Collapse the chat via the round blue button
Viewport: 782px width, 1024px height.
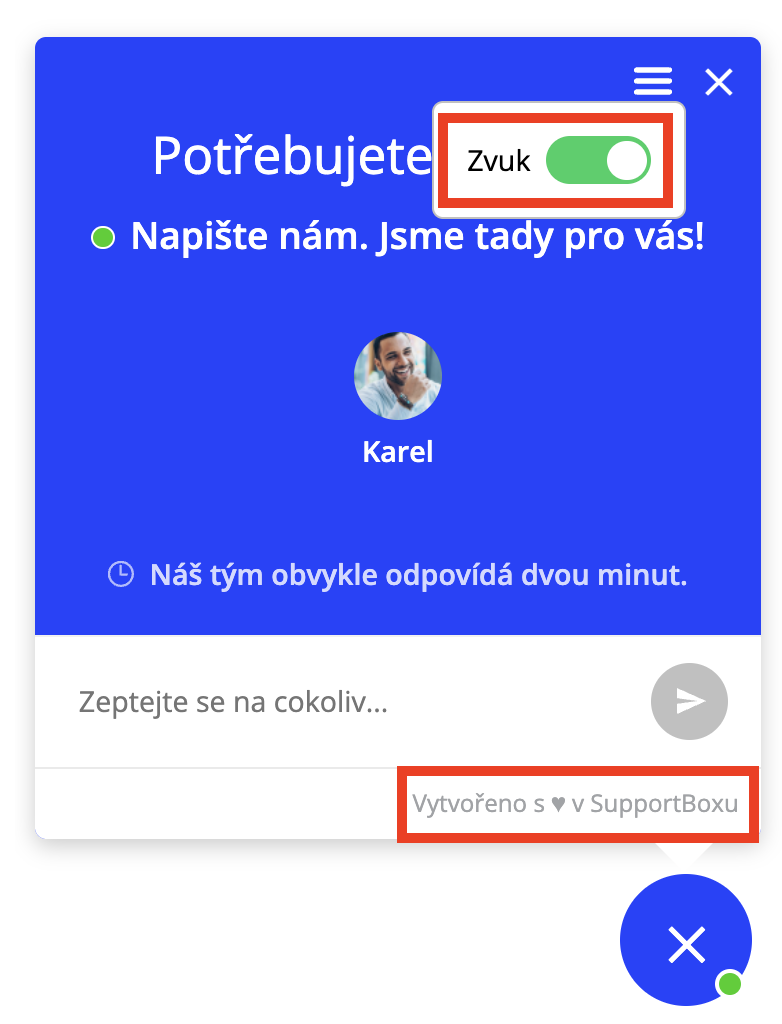tap(686, 942)
